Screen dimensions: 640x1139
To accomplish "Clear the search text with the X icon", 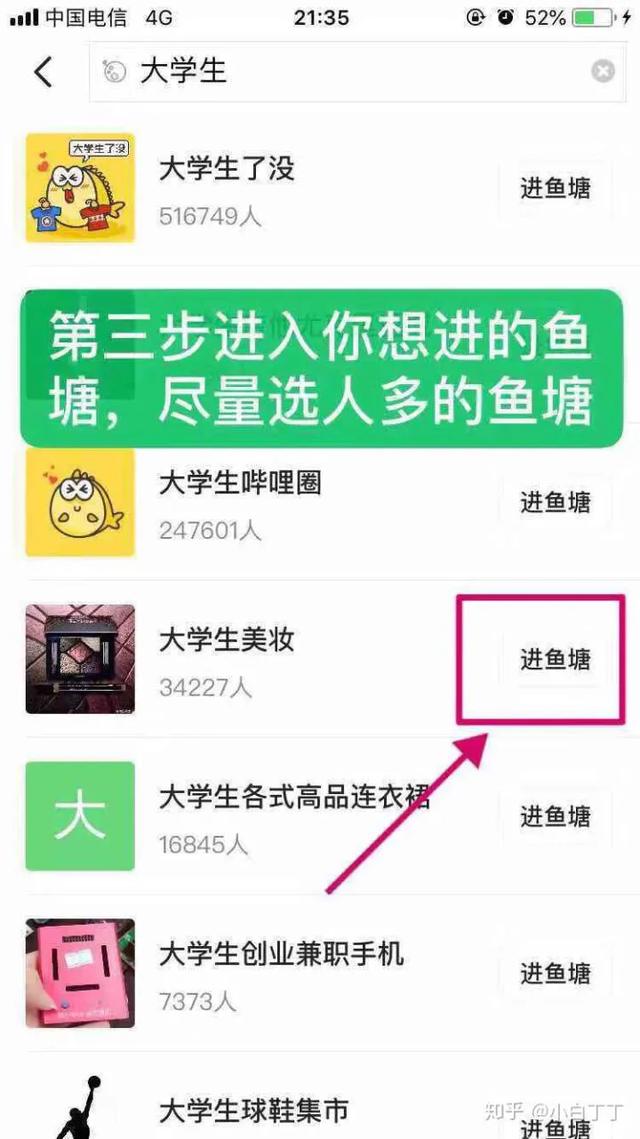I will [602, 71].
